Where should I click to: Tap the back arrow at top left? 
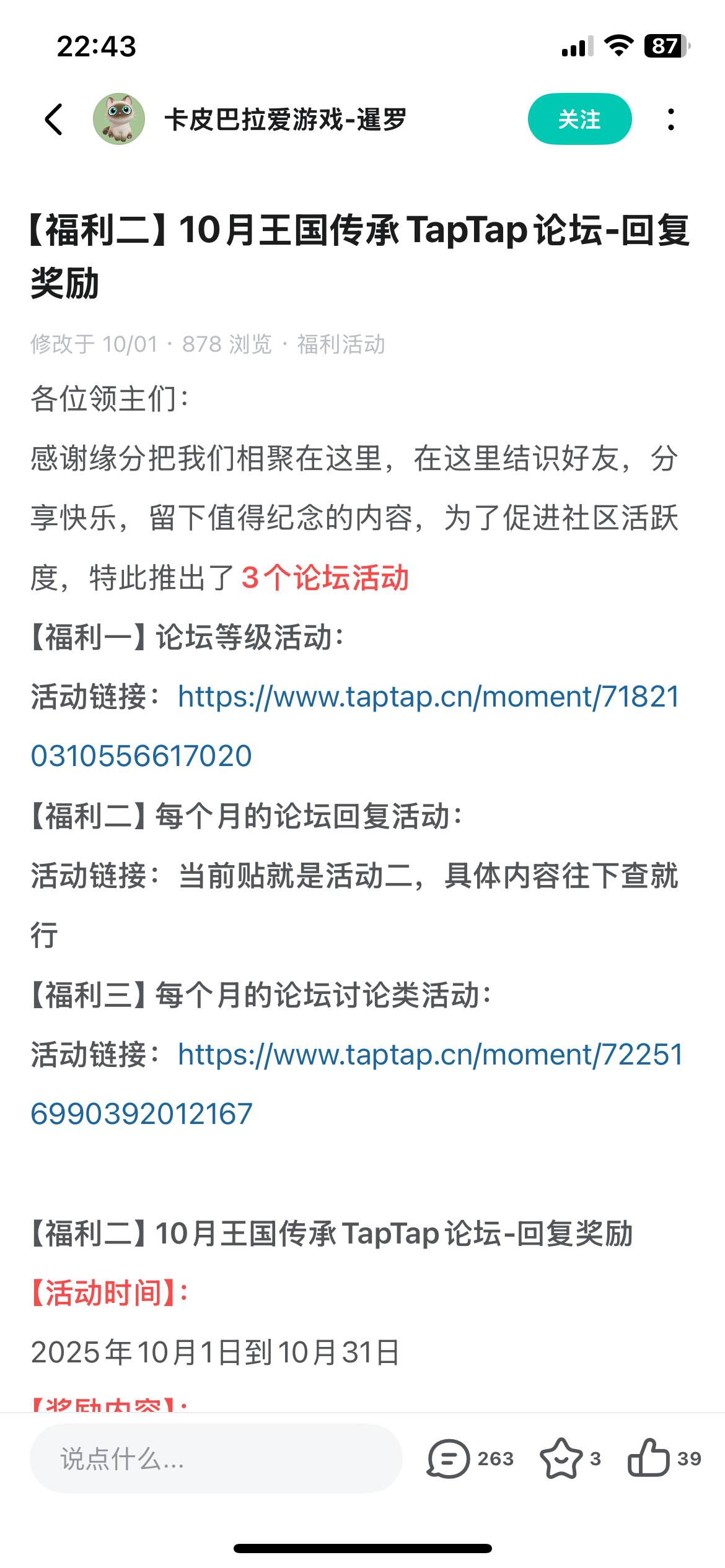[x=55, y=119]
